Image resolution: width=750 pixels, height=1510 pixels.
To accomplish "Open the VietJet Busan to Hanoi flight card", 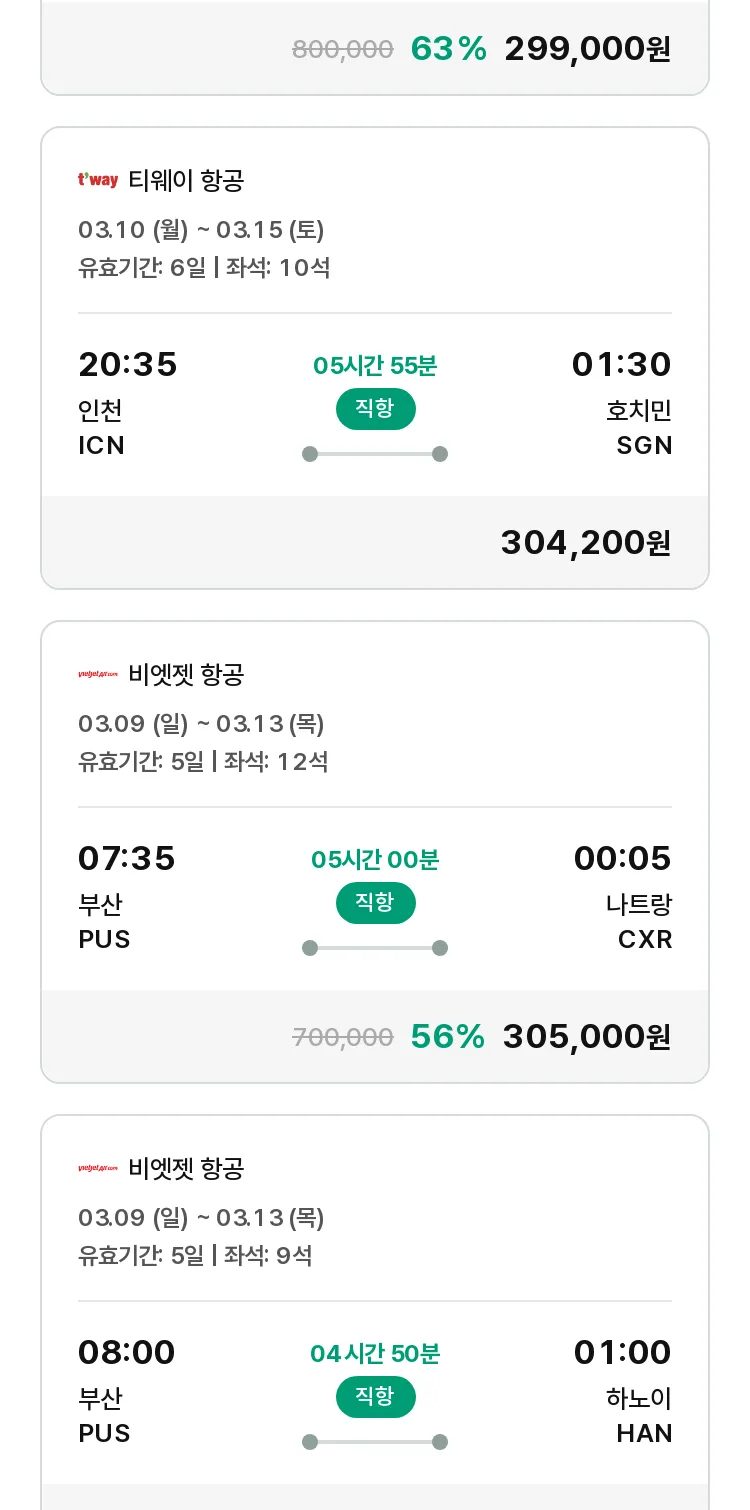I will [375, 1312].
